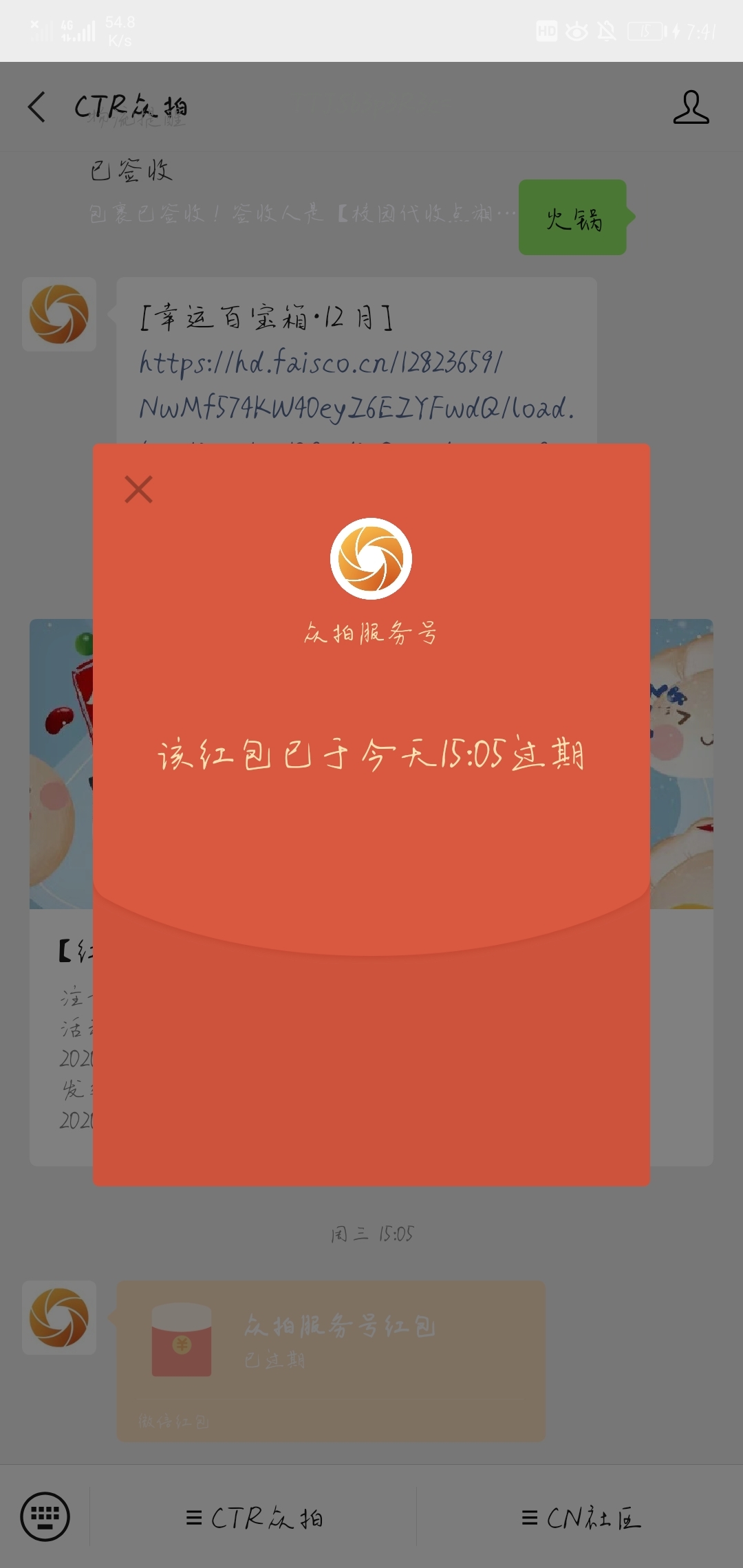Go back from CTR众拍 chat
This screenshot has height=1568, width=743.
tap(37, 107)
